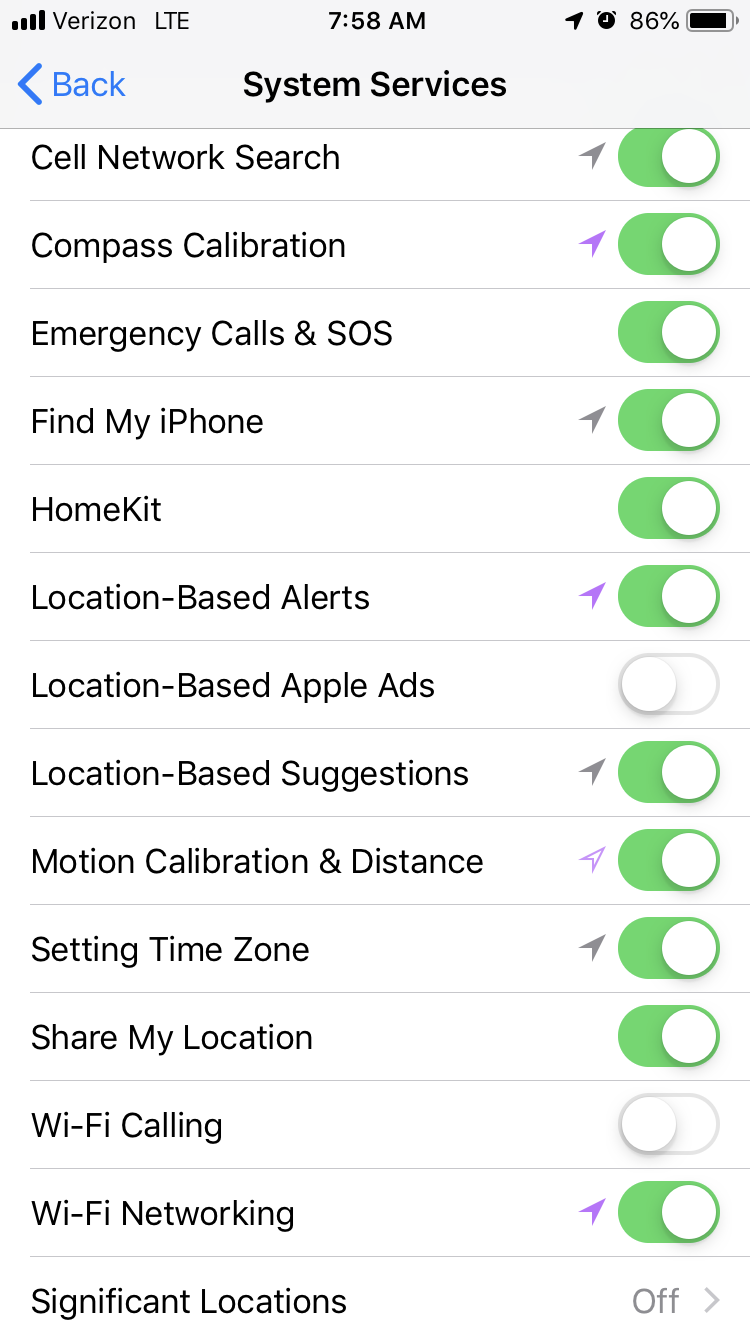Image resolution: width=750 pixels, height=1334 pixels.
Task: Turn off Cell Network Search
Action: pyautogui.click(x=669, y=157)
